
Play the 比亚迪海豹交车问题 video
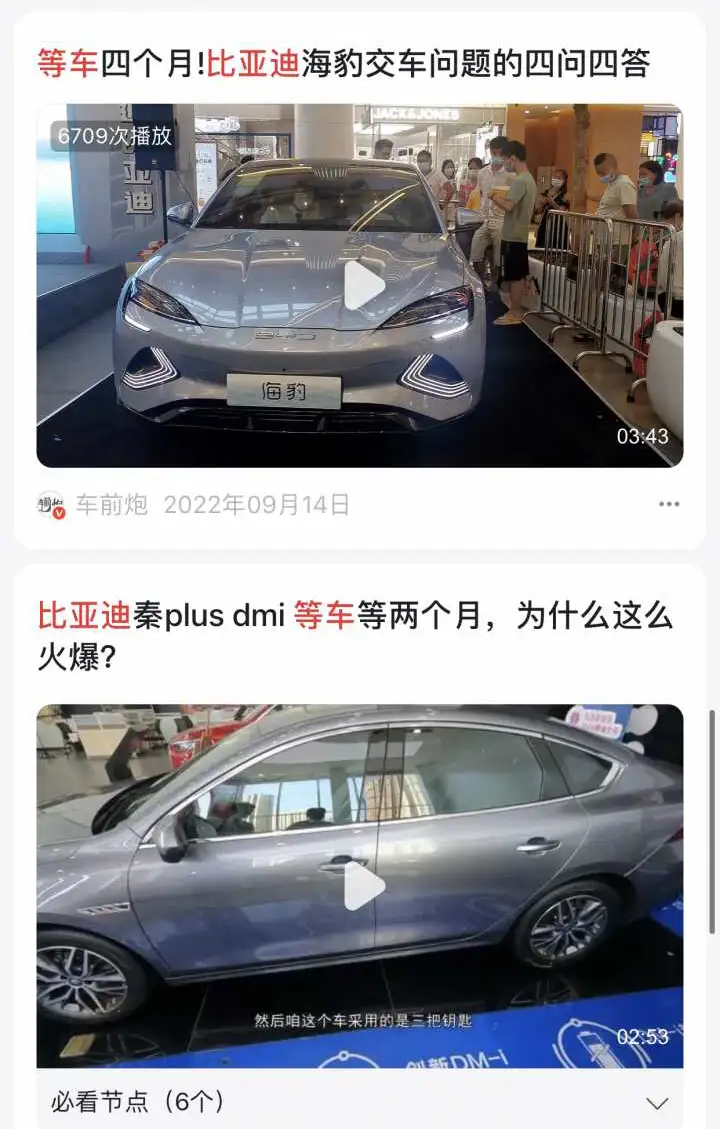point(364,286)
